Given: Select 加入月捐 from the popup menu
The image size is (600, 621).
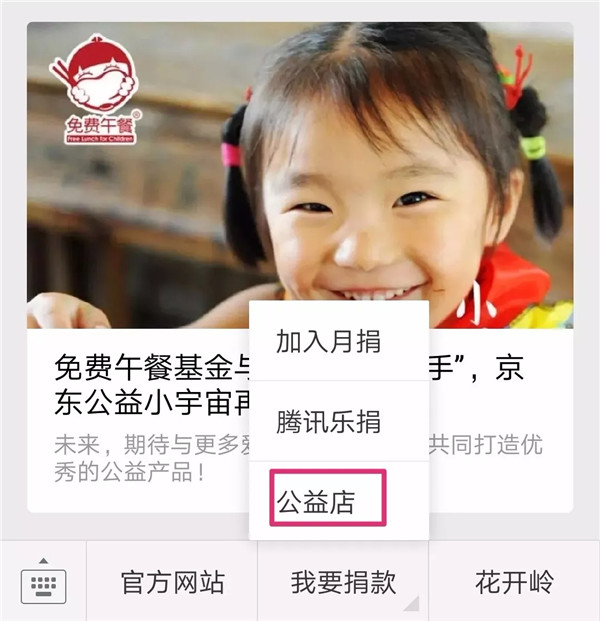Looking at the screenshot, I should (x=329, y=341).
